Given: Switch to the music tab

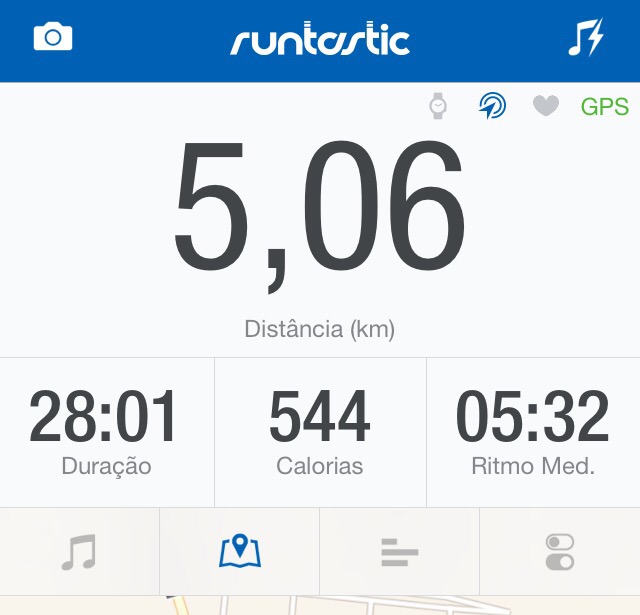Looking at the screenshot, I should click(x=79, y=551).
